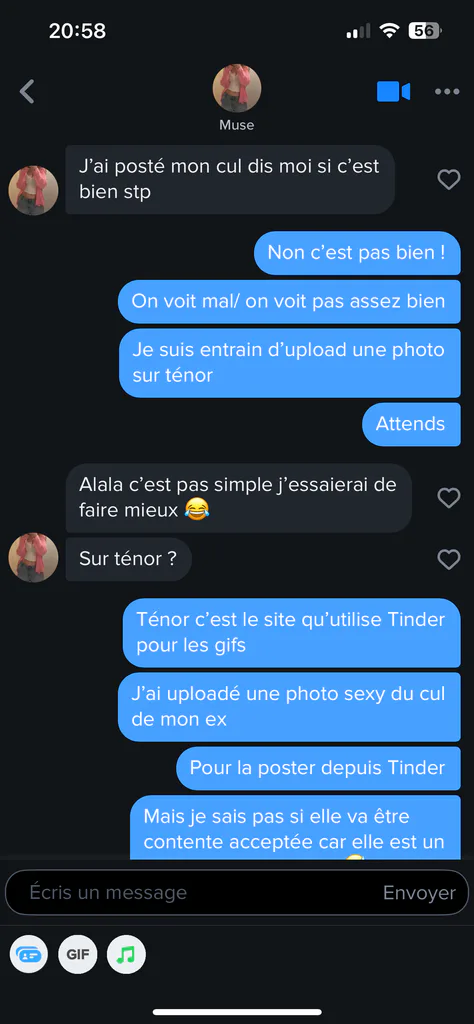Image resolution: width=474 pixels, height=1024 pixels.
Task: Tap the Envoyer button
Action: point(419,893)
